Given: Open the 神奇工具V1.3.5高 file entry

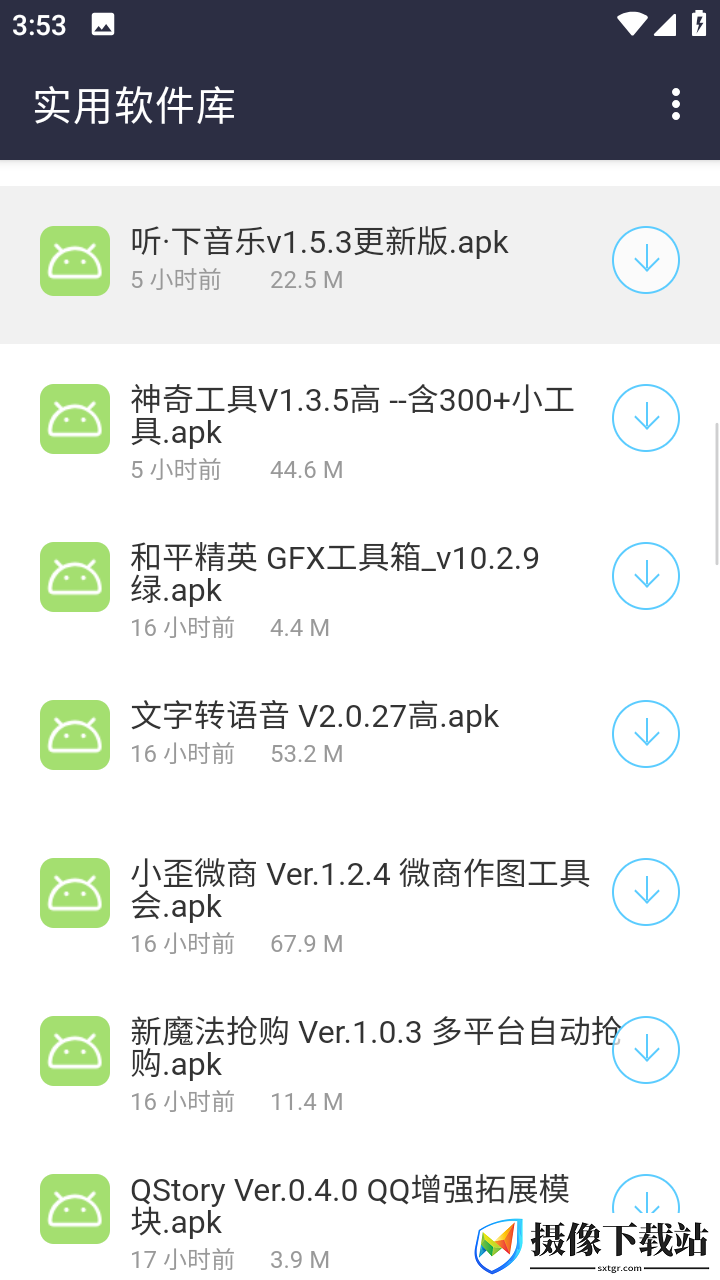Looking at the screenshot, I should tap(360, 423).
